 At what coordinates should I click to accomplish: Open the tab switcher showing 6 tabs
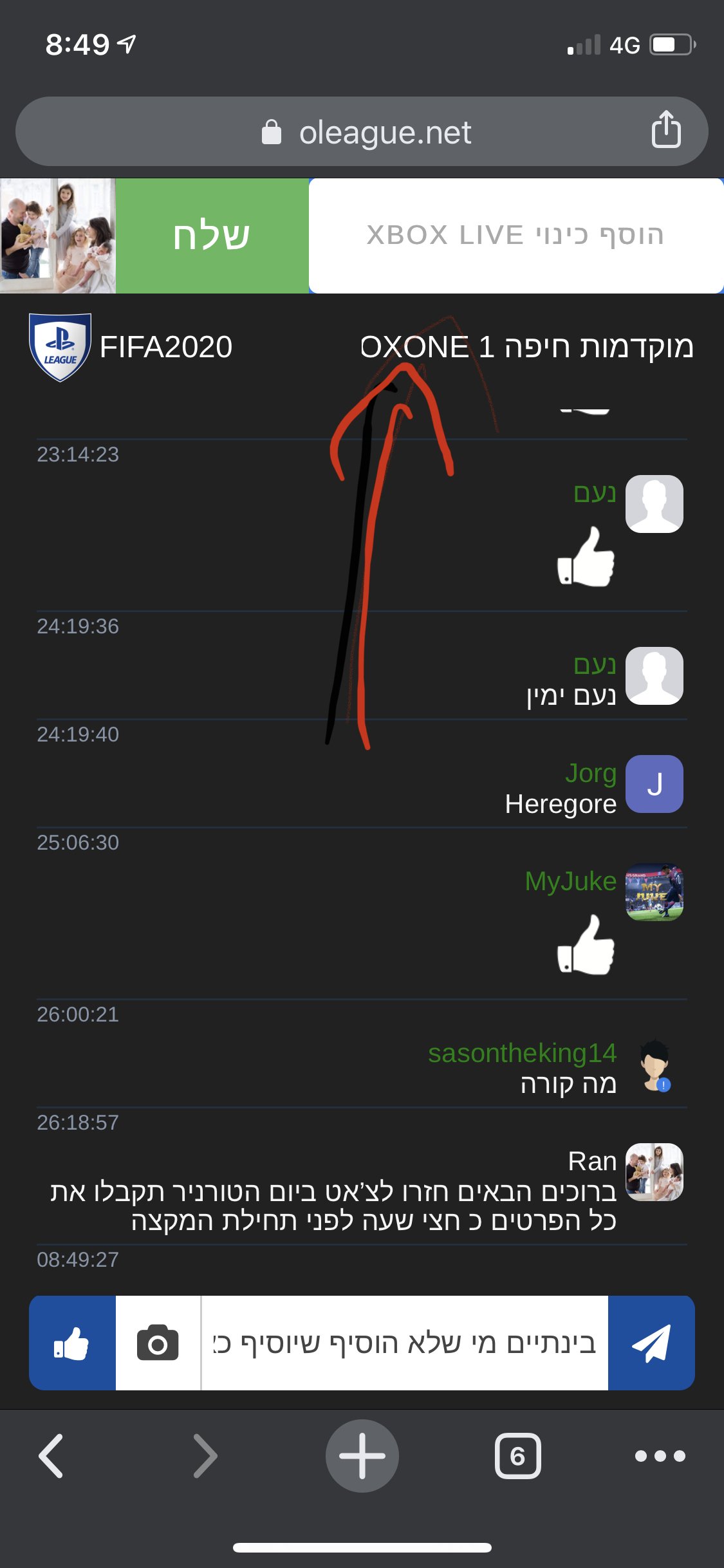click(x=517, y=1455)
